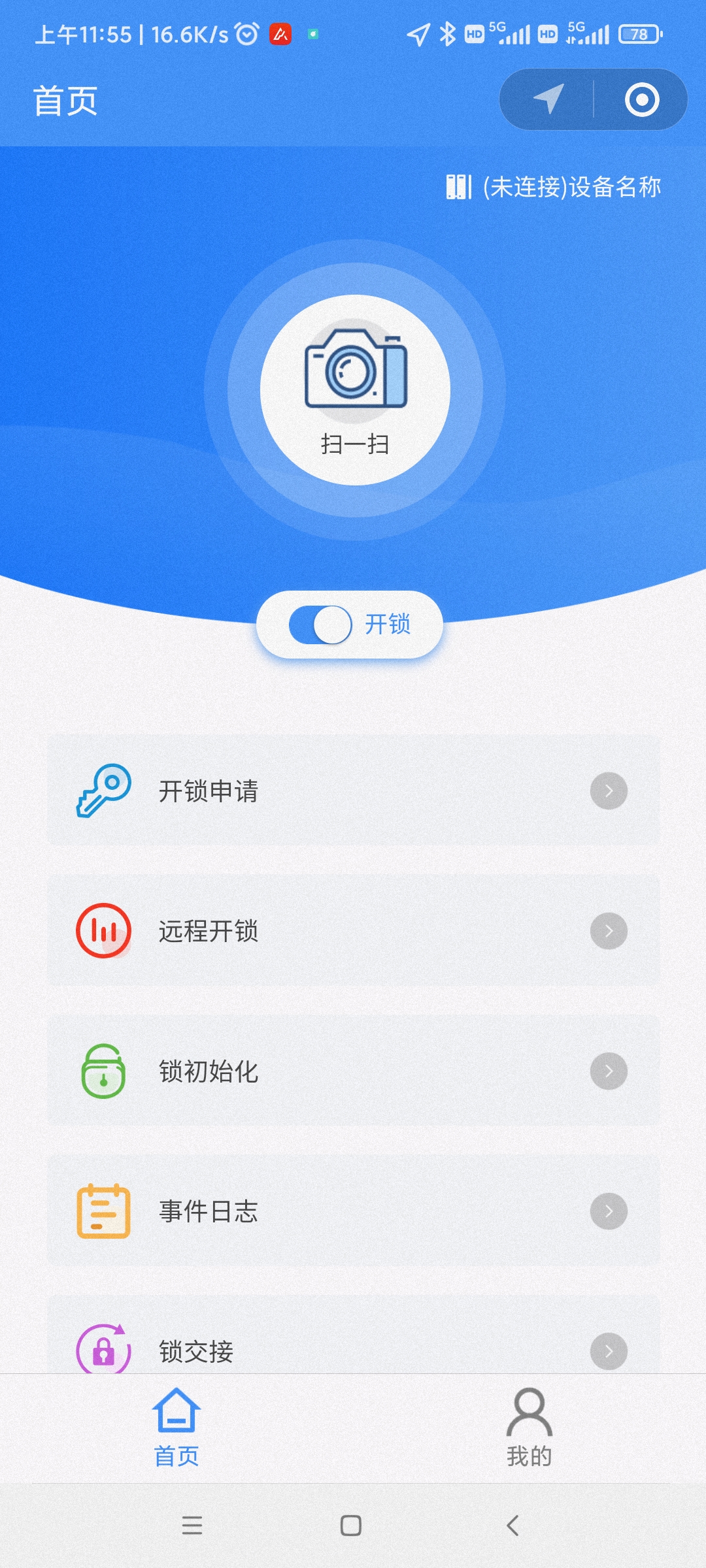
Task: Open the 开锁申请 row
Action: click(353, 791)
